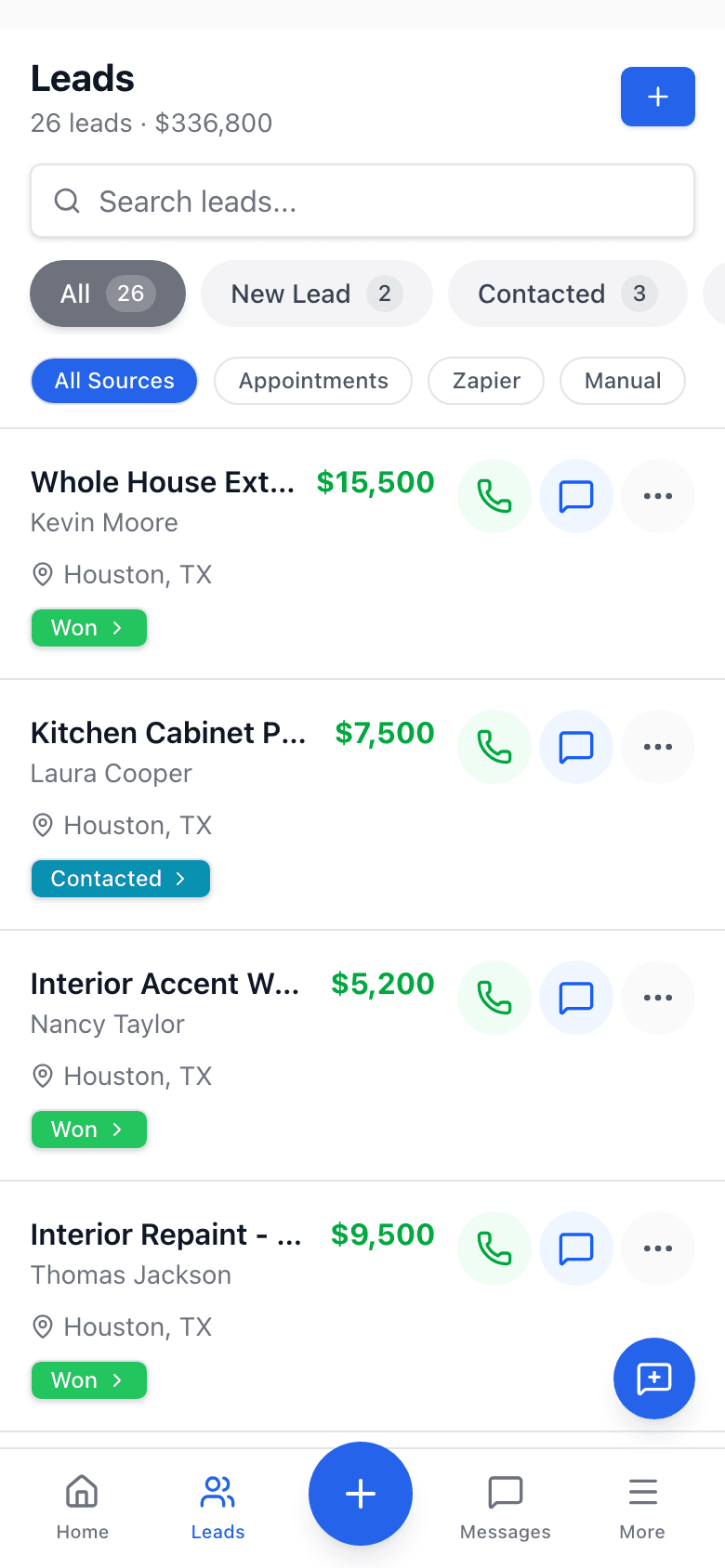Expand the Won status on Kevin Moore's lead
Screen dimensions: 725x1568
tap(88, 628)
